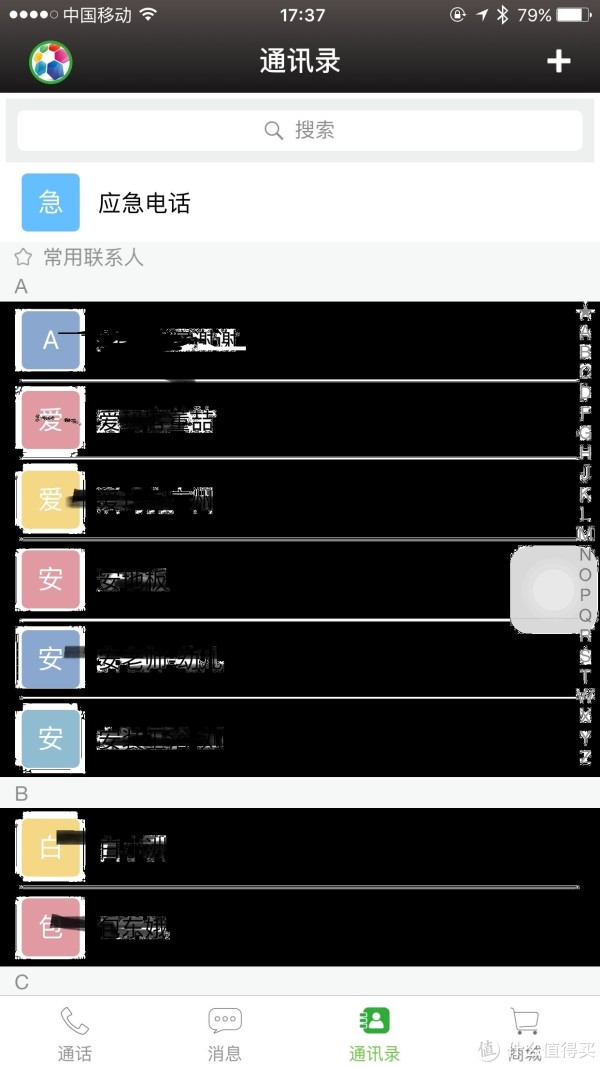Jump to letter Z in index
Viewport: 600px width, 1067px height.
pos(585,757)
